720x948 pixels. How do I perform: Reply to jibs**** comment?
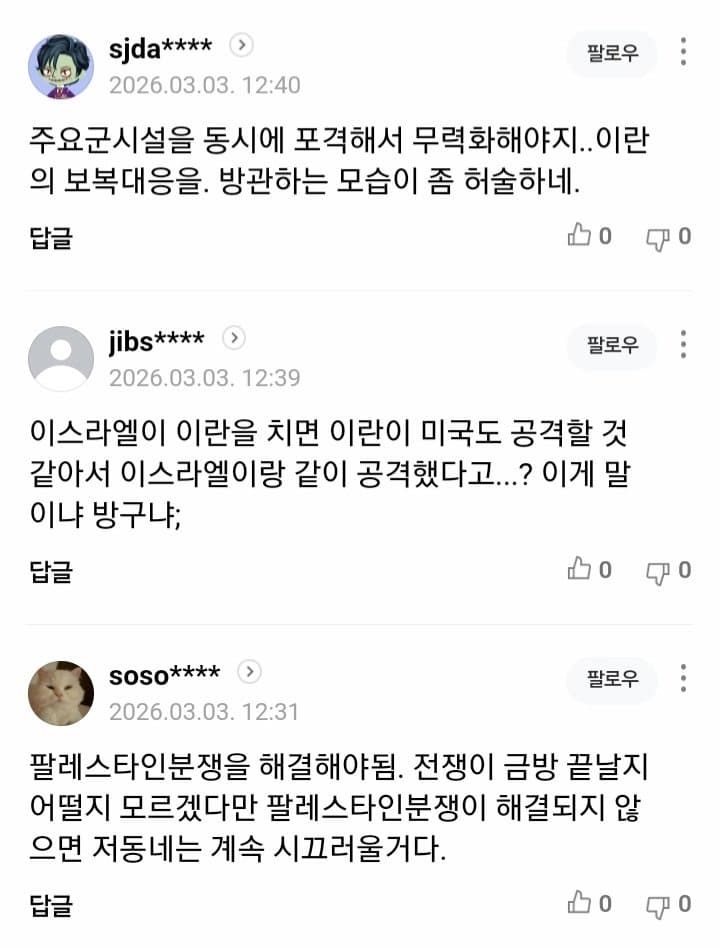[x=50, y=571]
